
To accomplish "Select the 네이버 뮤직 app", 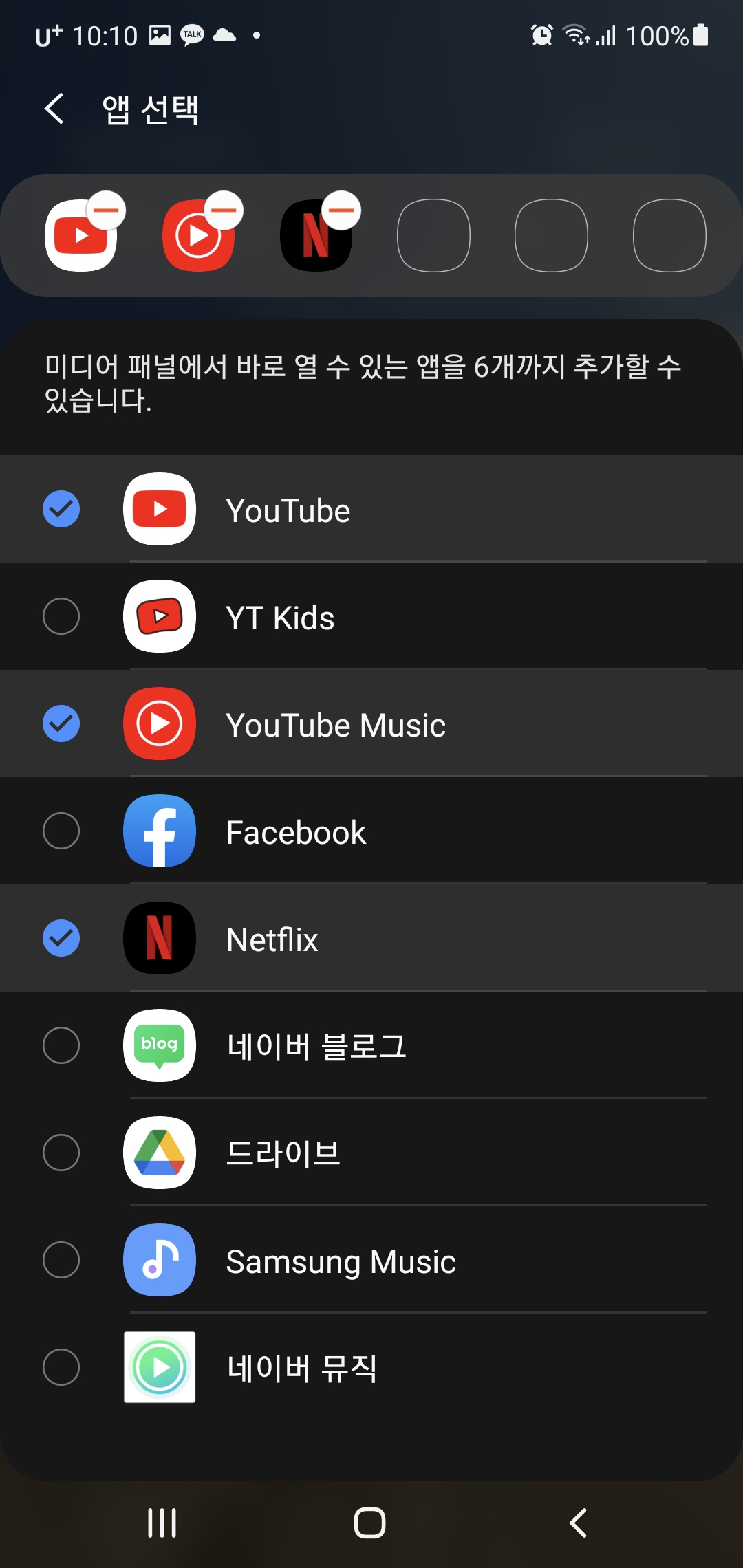I will point(371,1367).
